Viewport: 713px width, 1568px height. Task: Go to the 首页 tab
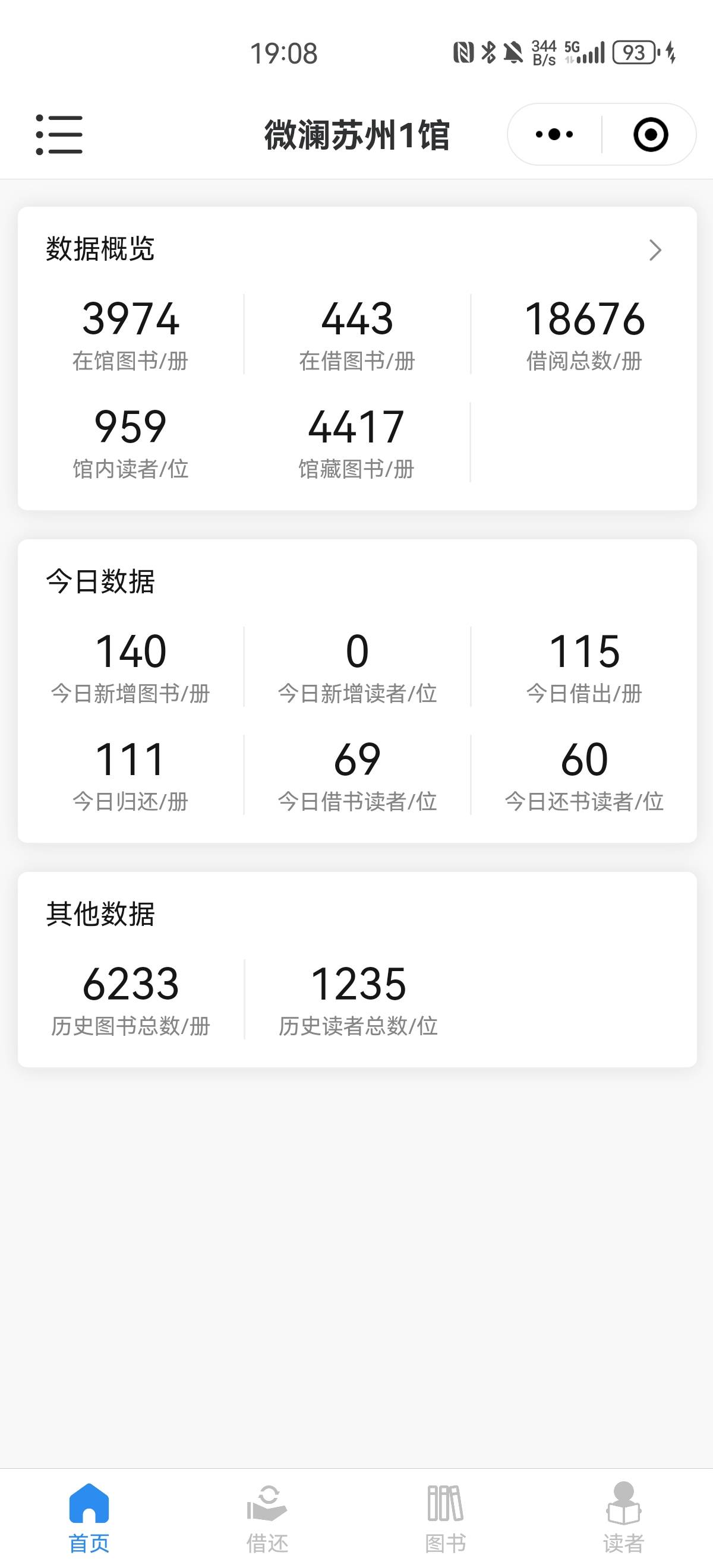click(89, 1518)
